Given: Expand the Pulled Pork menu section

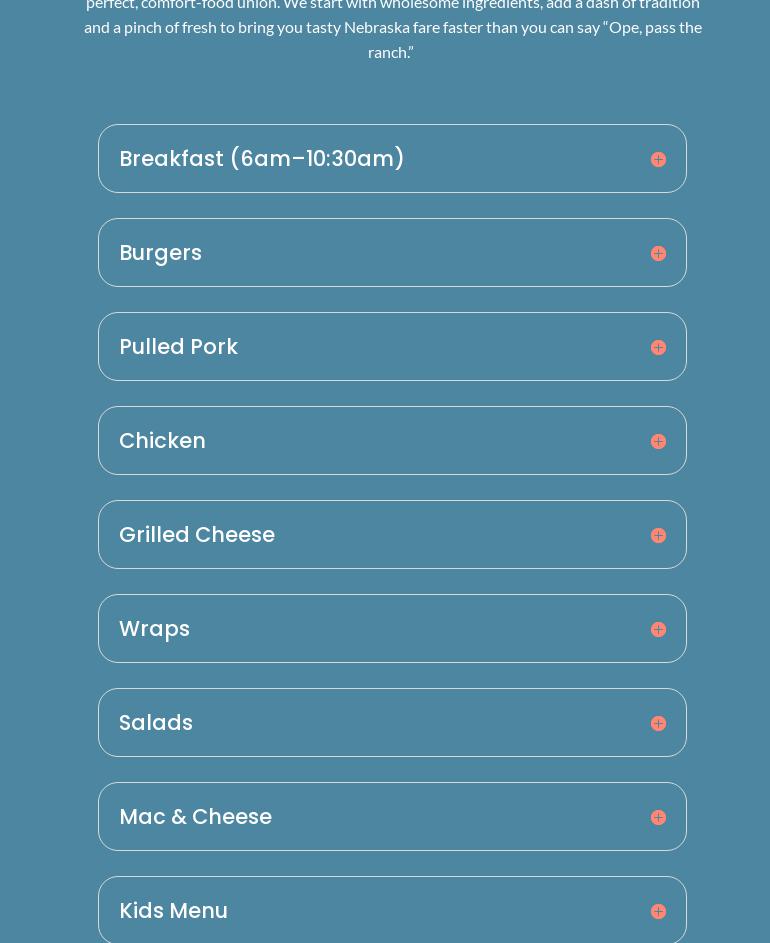Looking at the screenshot, I should point(392,347).
